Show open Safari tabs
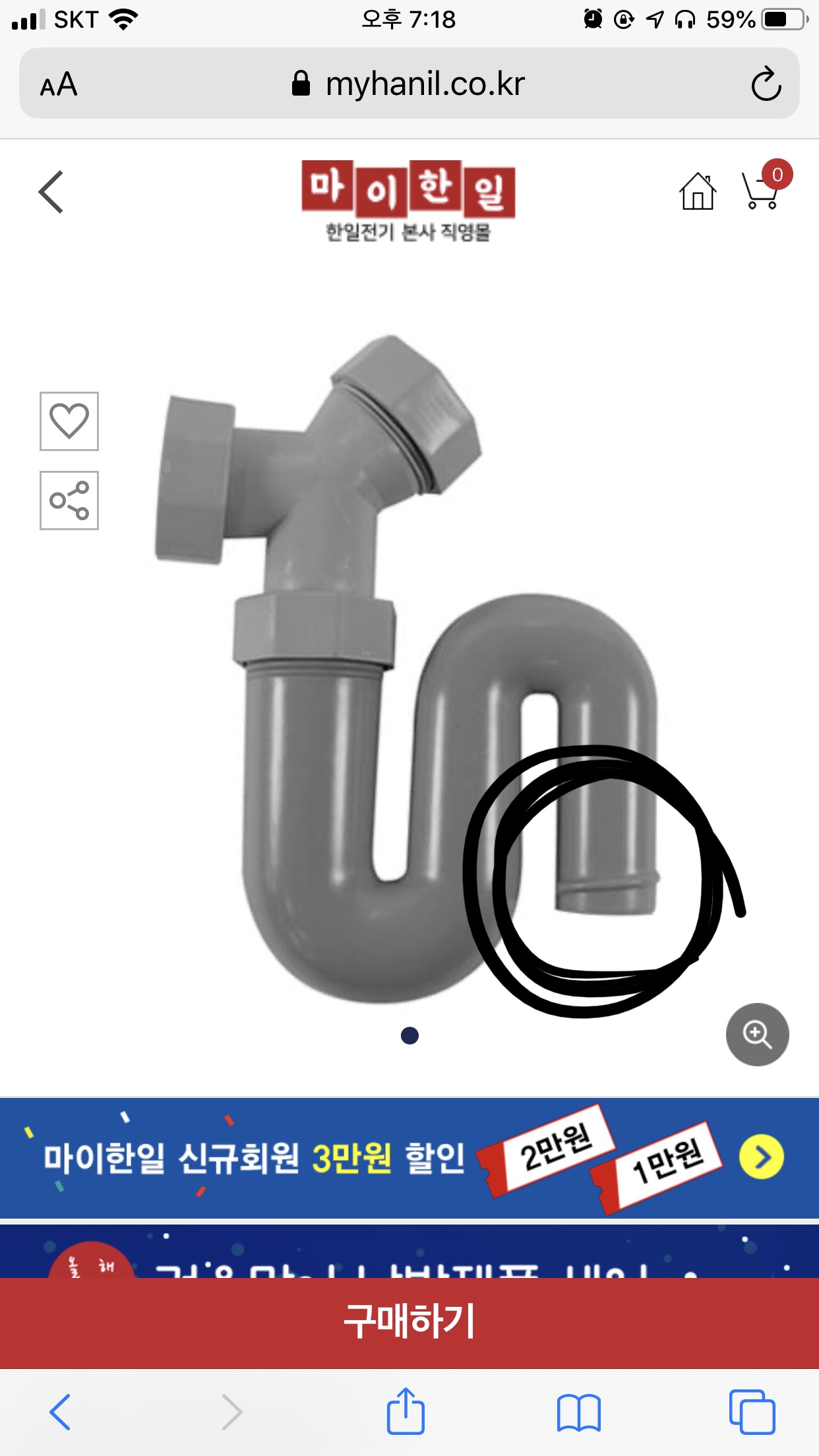The width and height of the screenshot is (819, 1456). [x=752, y=1412]
